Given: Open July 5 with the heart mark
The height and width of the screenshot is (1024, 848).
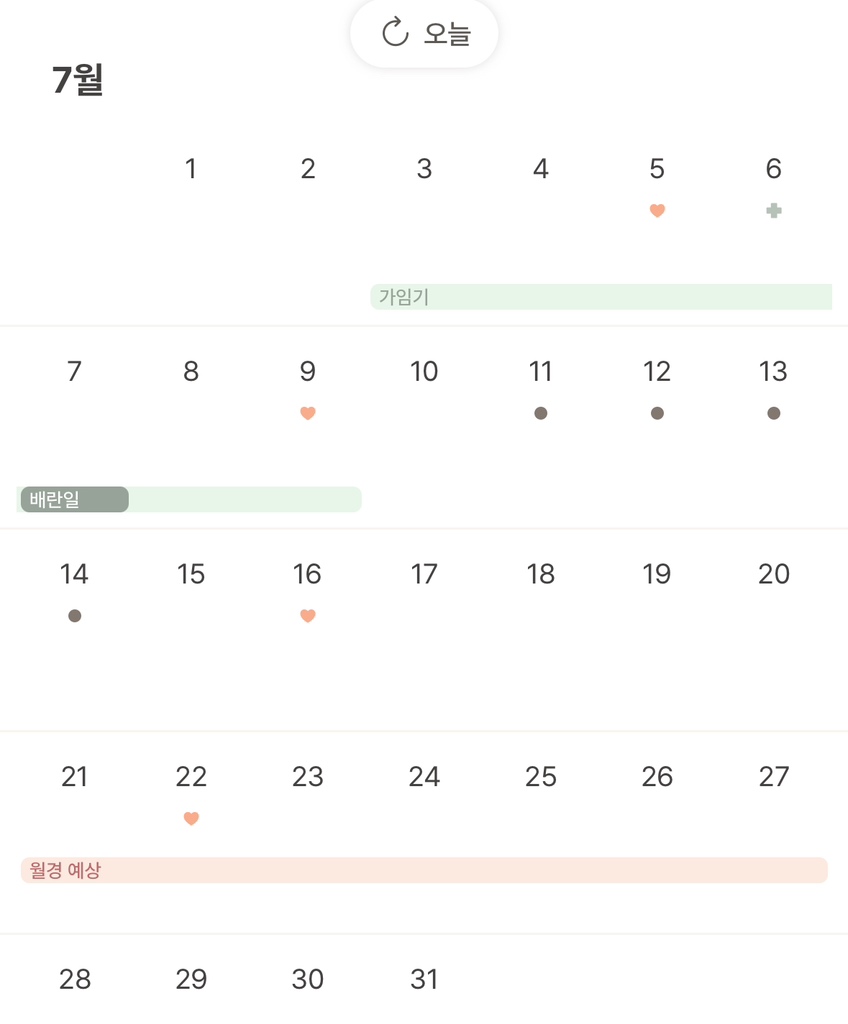Looking at the screenshot, I should point(657,169).
